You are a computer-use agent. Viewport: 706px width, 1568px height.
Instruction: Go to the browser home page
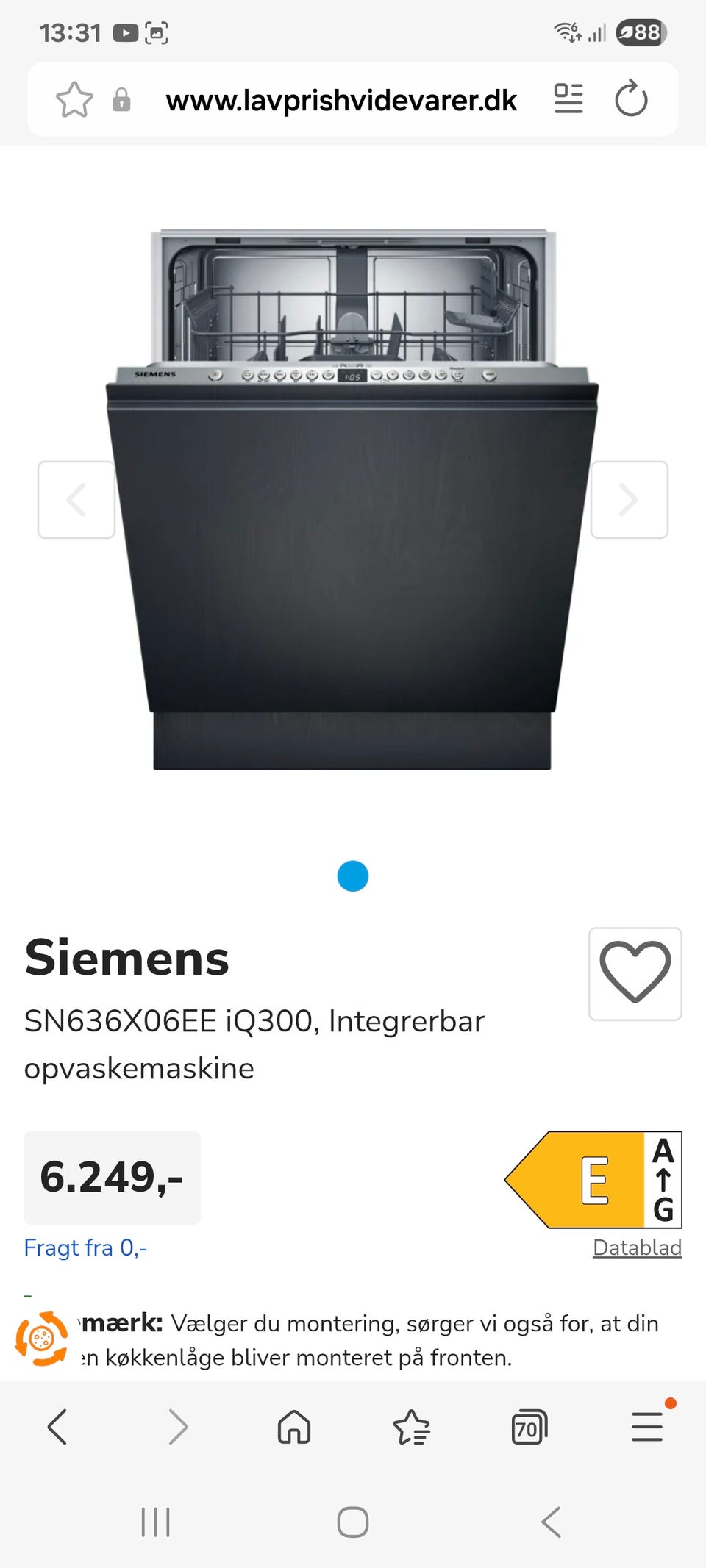293,1427
